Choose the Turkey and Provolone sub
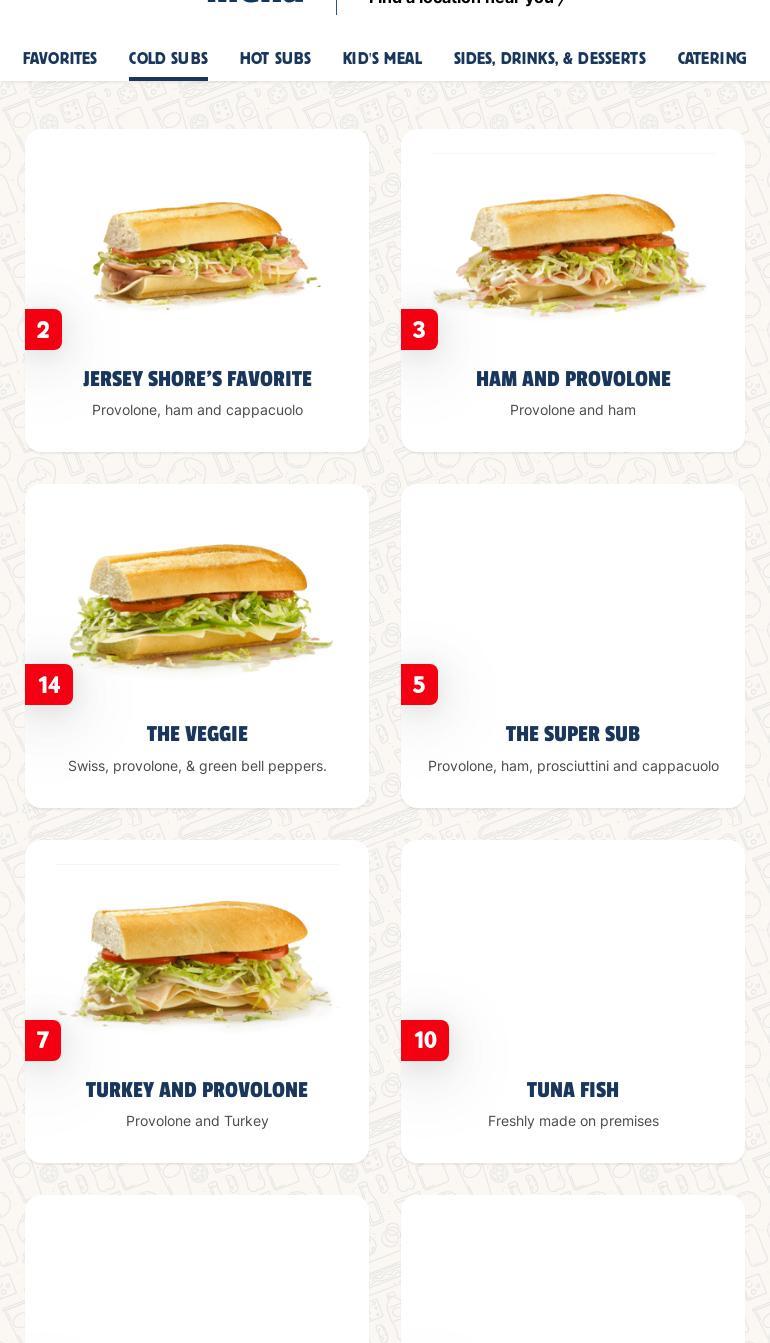 tap(197, 1089)
